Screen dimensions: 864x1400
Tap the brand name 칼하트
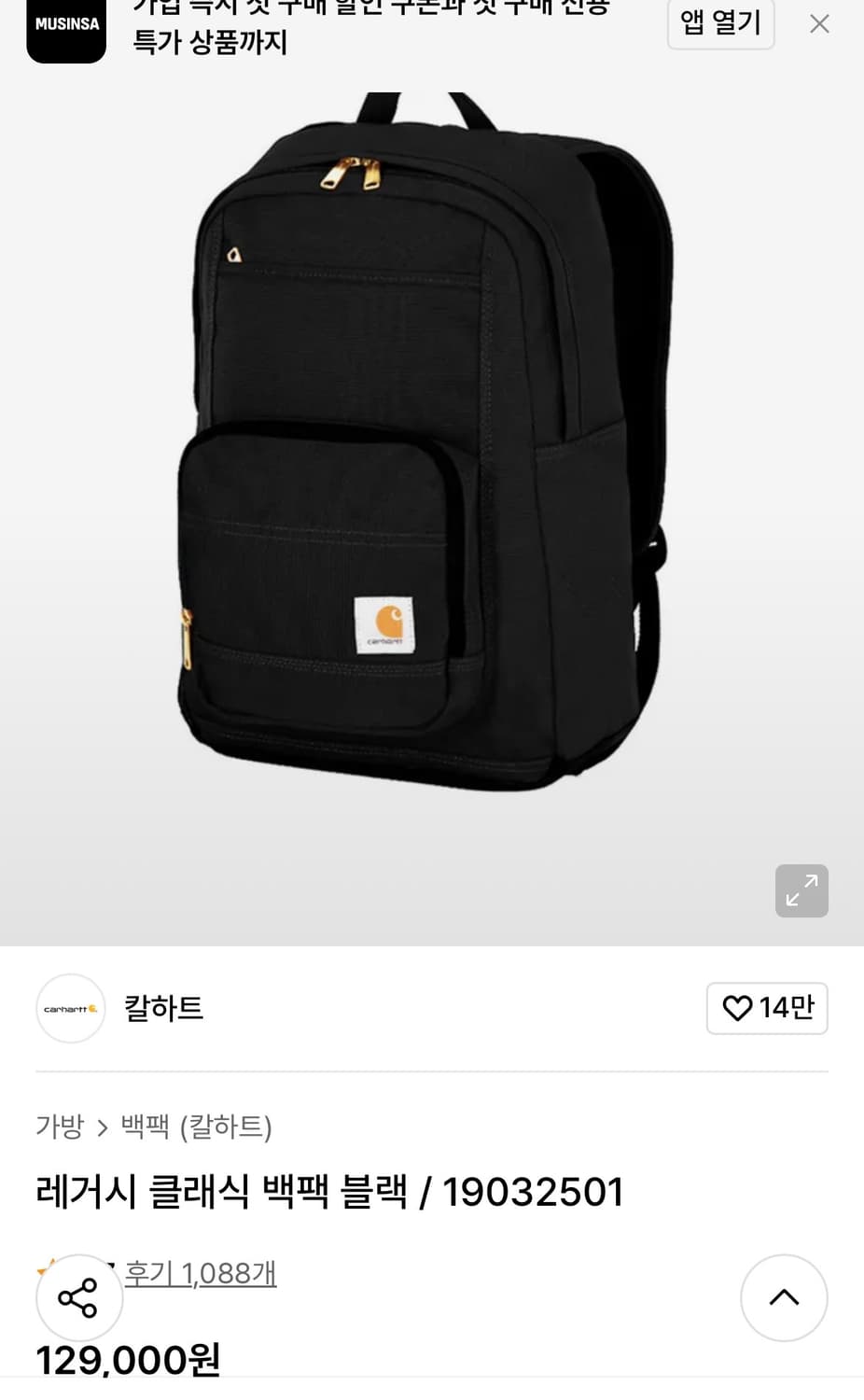pos(163,1008)
